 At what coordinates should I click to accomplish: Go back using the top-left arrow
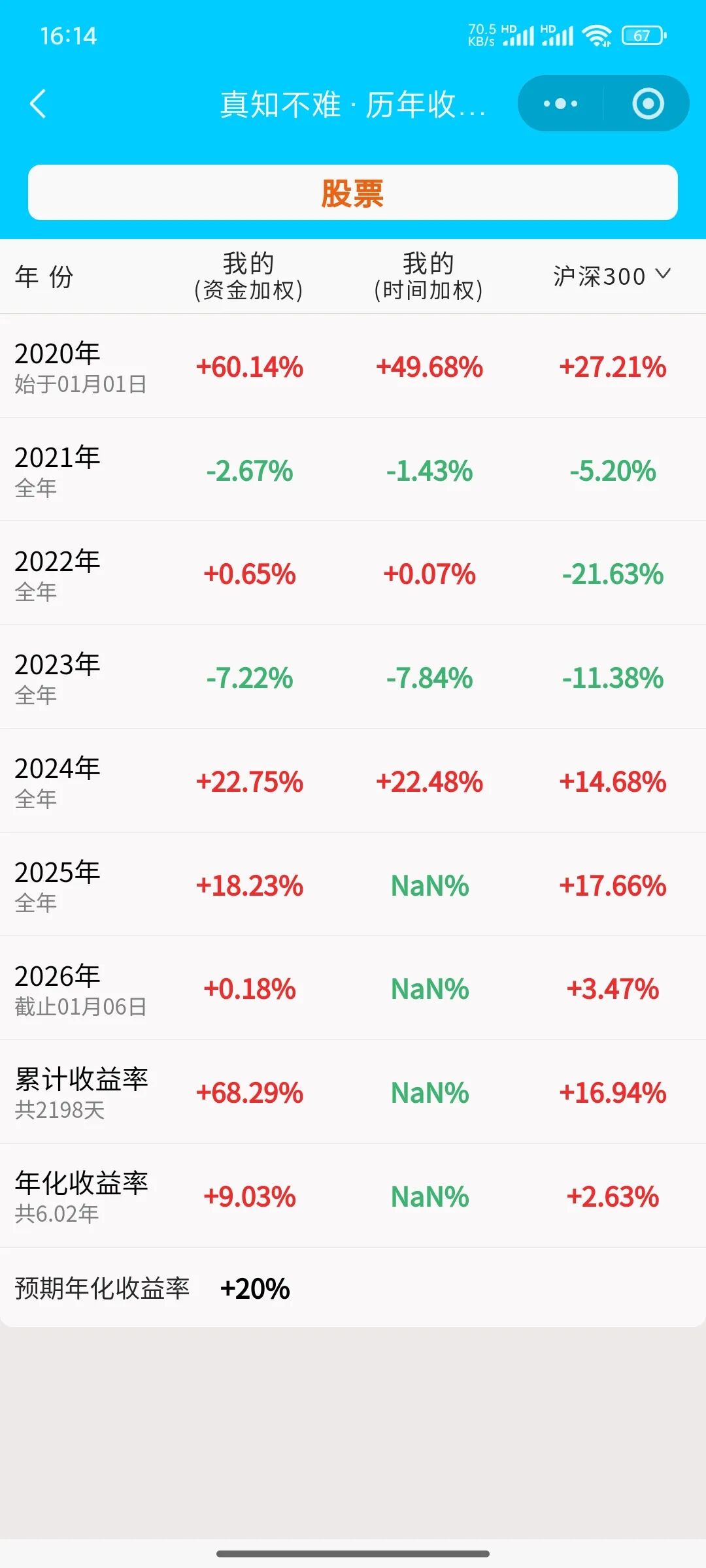point(39,104)
